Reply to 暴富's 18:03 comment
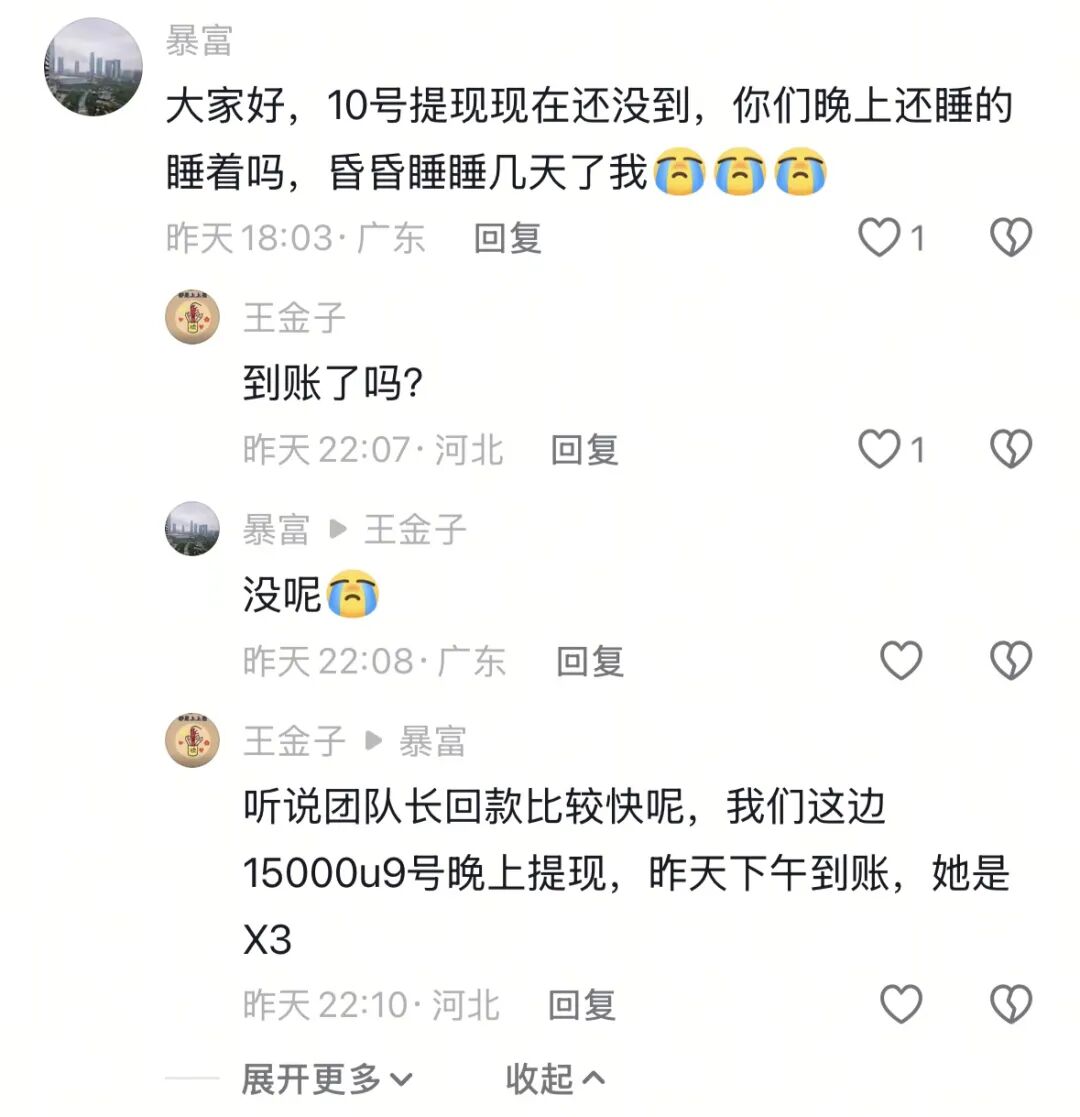The width and height of the screenshot is (1080, 1117). [x=507, y=238]
